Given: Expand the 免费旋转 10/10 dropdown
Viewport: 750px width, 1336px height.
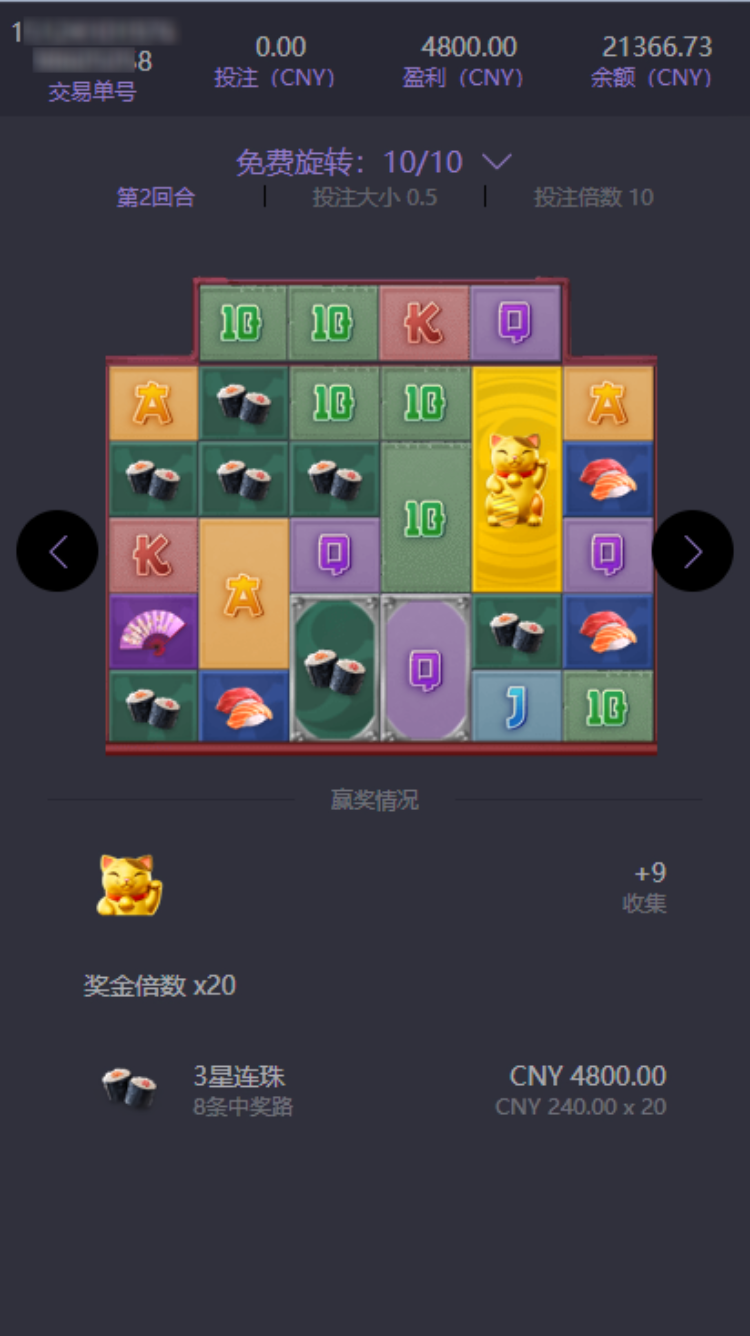Looking at the screenshot, I should pyautogui.click(x=496, y=161).
